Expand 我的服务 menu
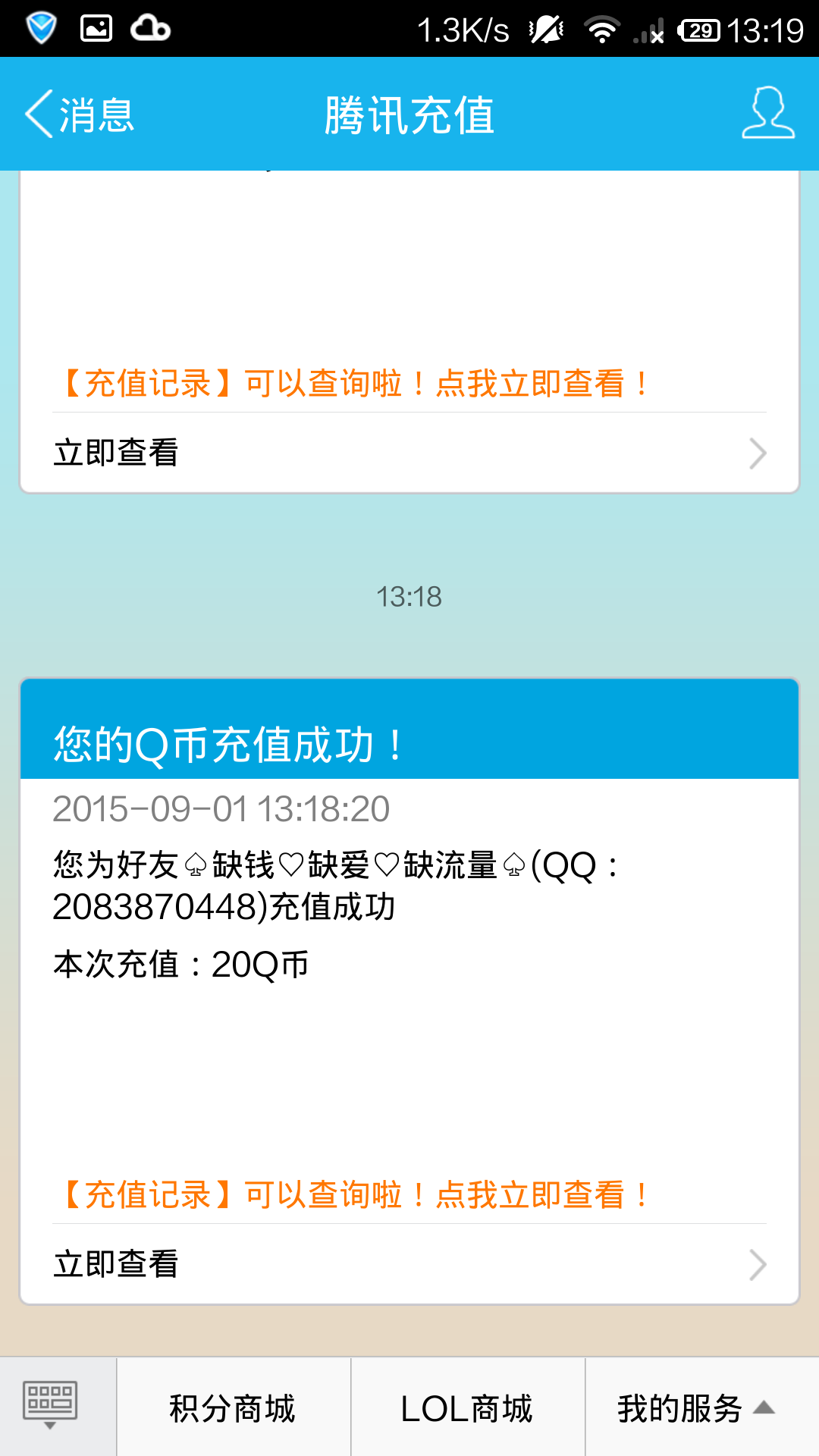819x1456 pixels. point(696,1408)
